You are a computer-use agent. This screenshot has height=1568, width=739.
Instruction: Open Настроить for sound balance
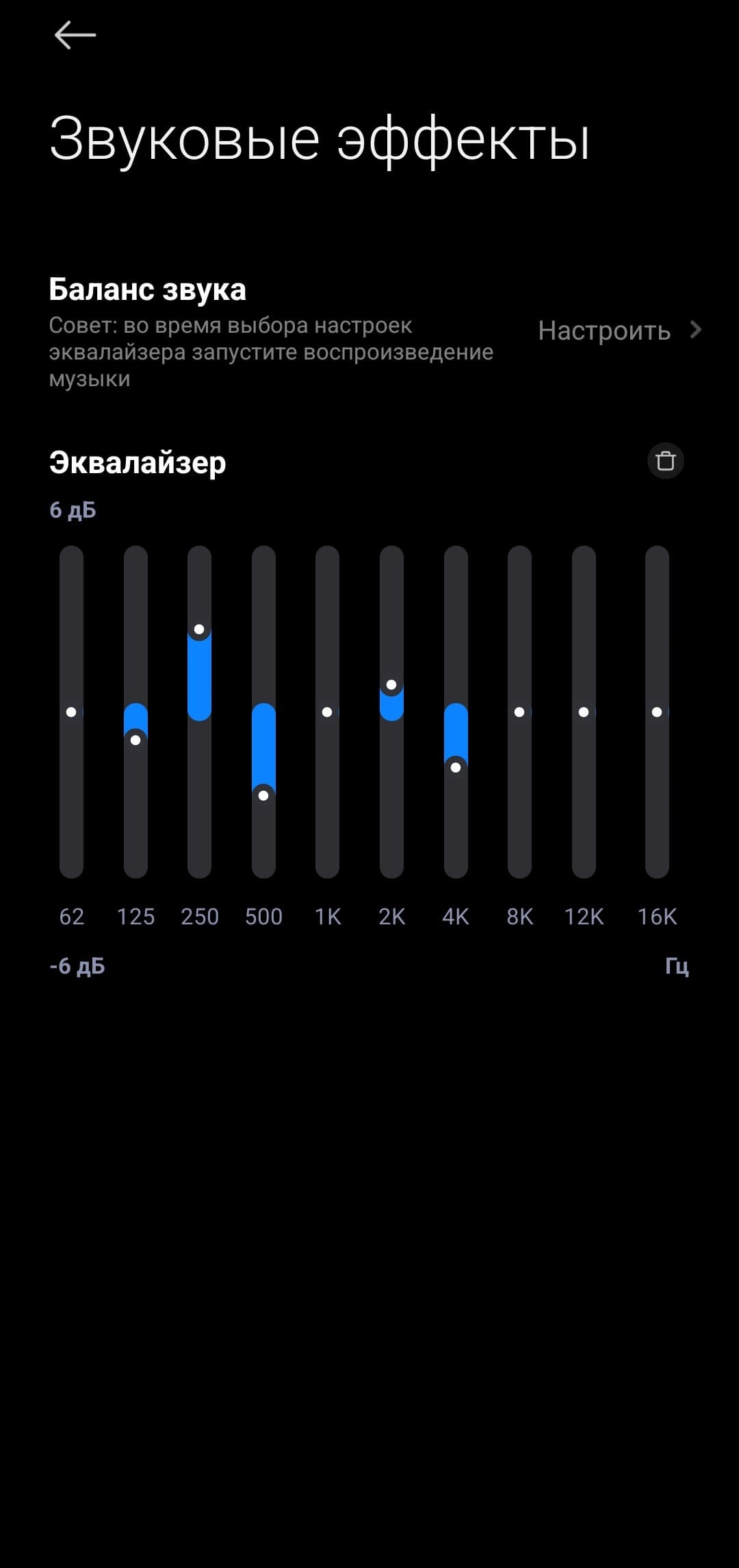point(620,331)
